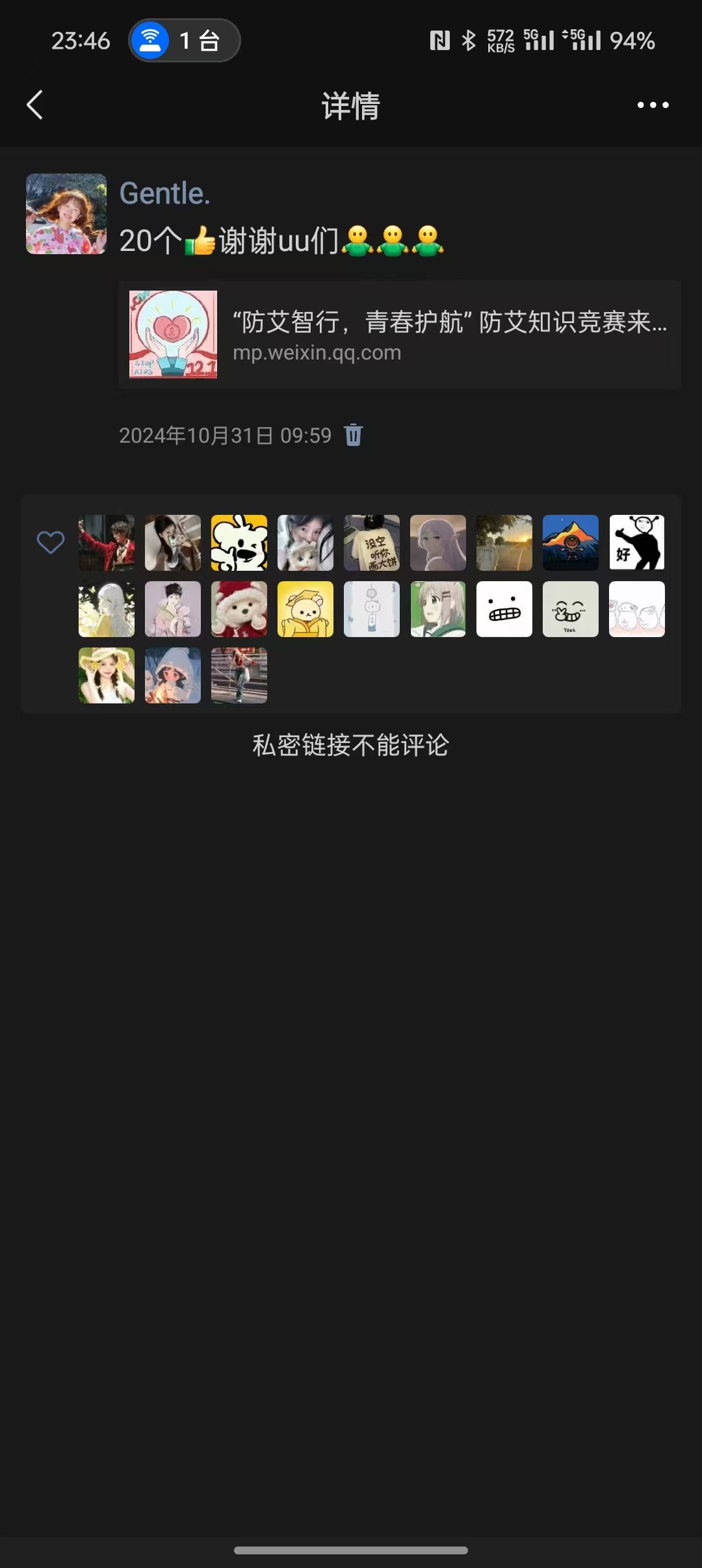Screen dimensions: 702x1568
Task: View the liker with the Santa teddy avatar
Action: (239, 609)
